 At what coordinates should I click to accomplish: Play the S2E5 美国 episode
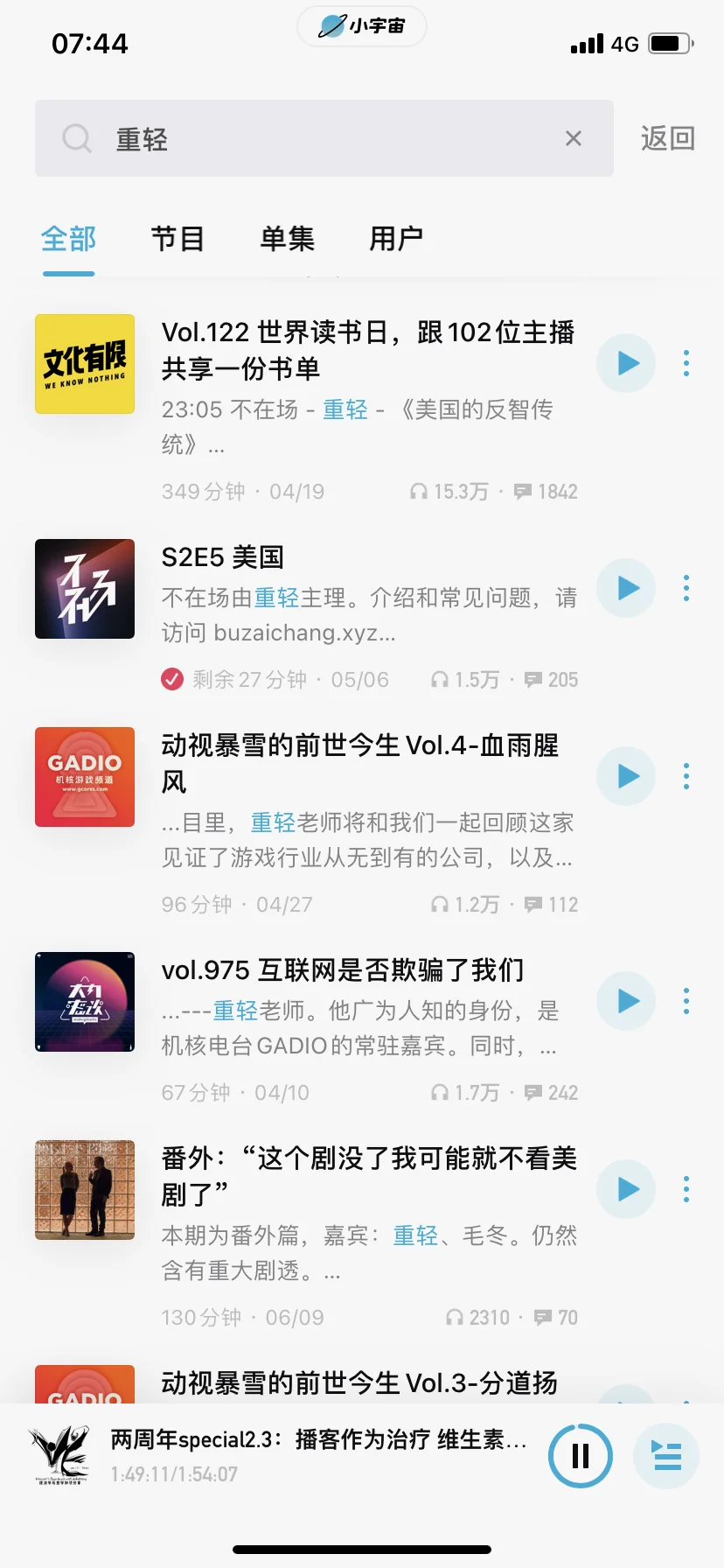click(x=626, y=588)
